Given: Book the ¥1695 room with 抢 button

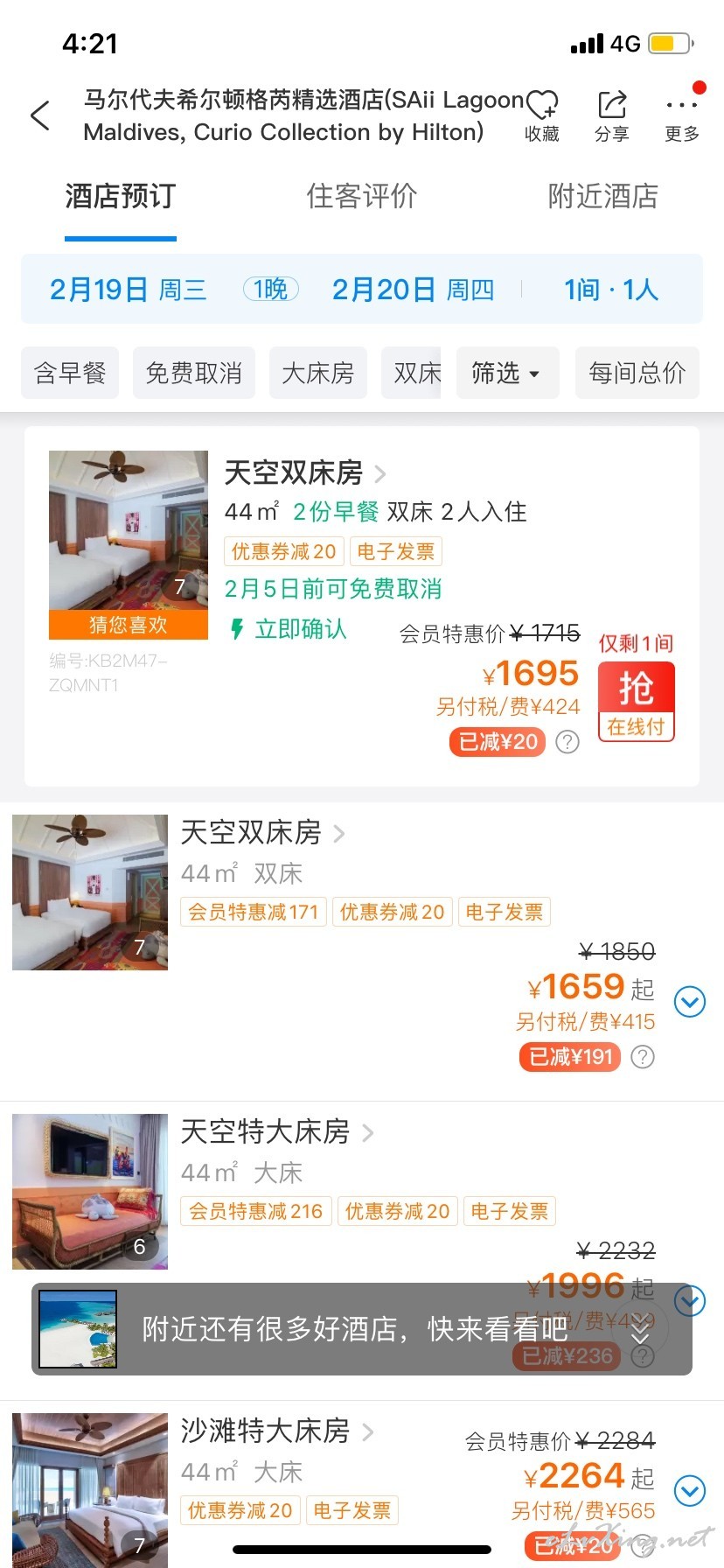Looking at the screenshot, I should coord(637,702).
